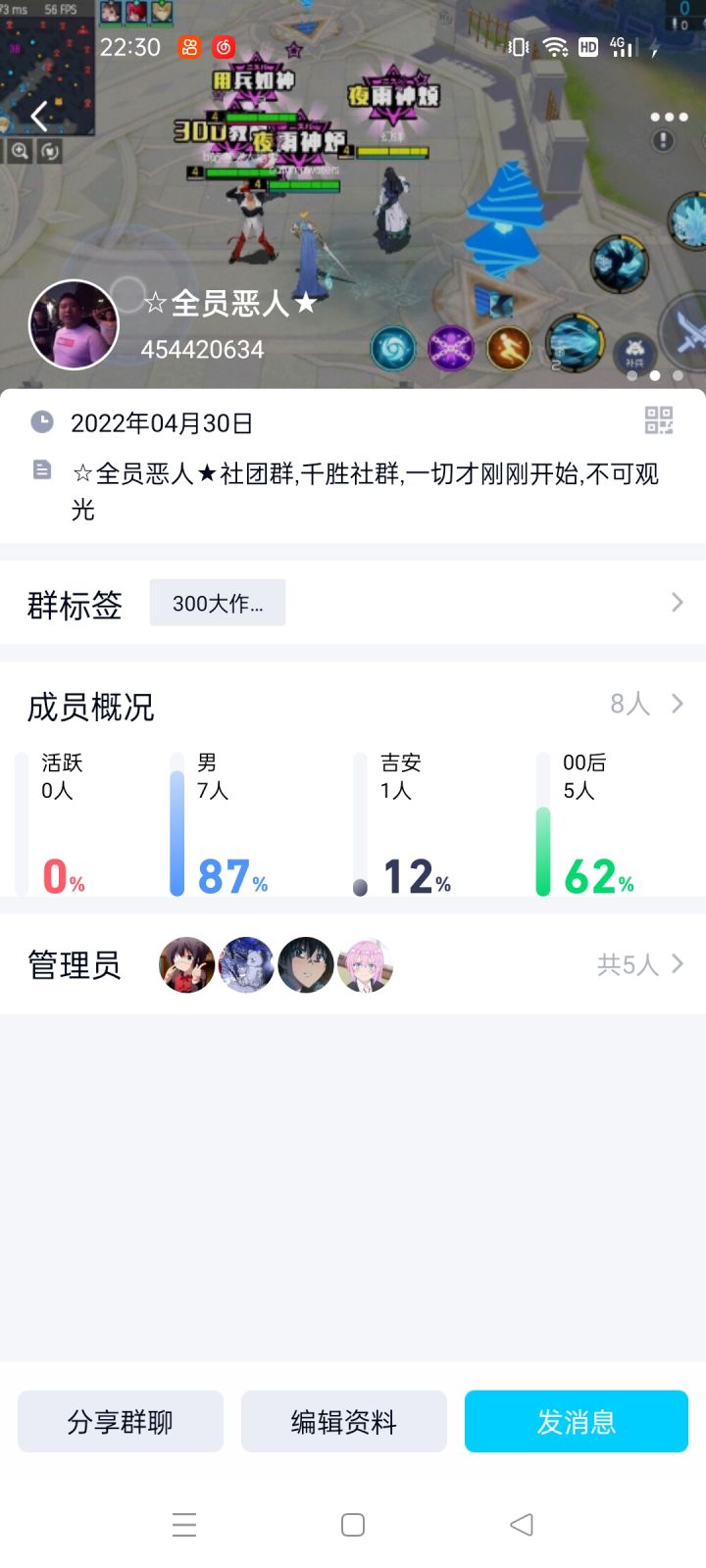Open the three-dot options menu
Image resolution: width=706 pixels, height=1568 pixels.
(x=663, y=116)
